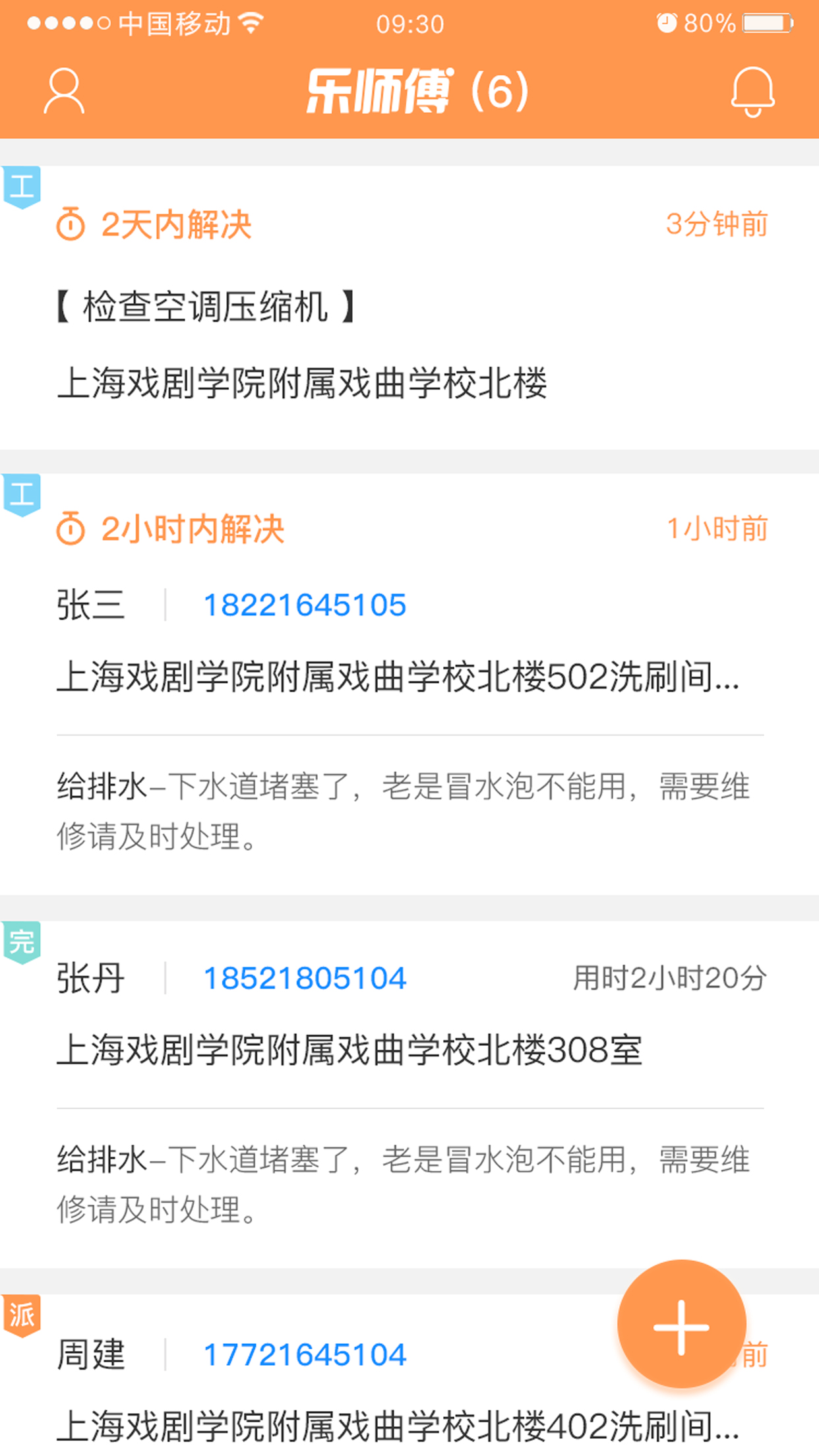Tap the 3分钟前 timestamp

[x=716, y=224]
